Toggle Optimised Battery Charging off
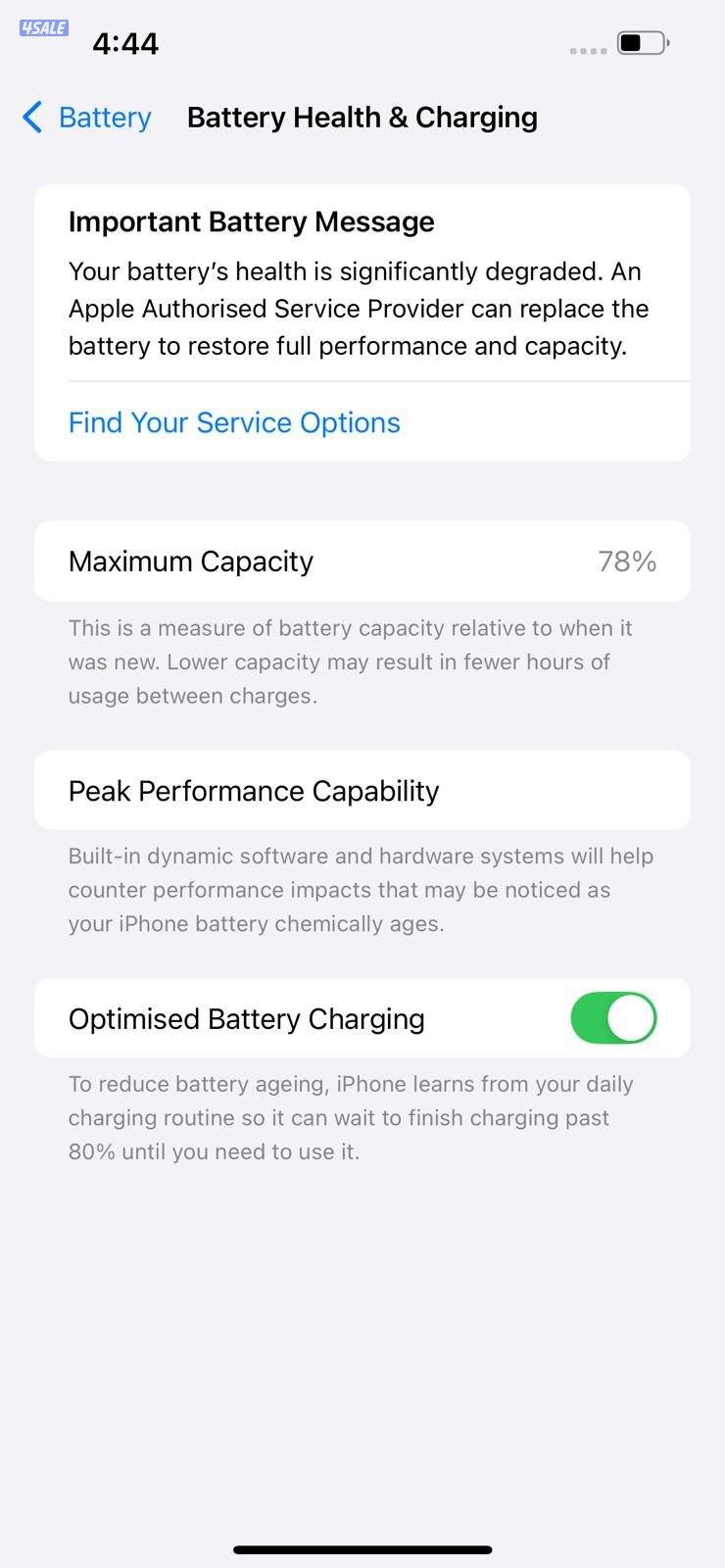This screenshot has width=725, height=1568. pyautogui.click(x=612, y=1018)
